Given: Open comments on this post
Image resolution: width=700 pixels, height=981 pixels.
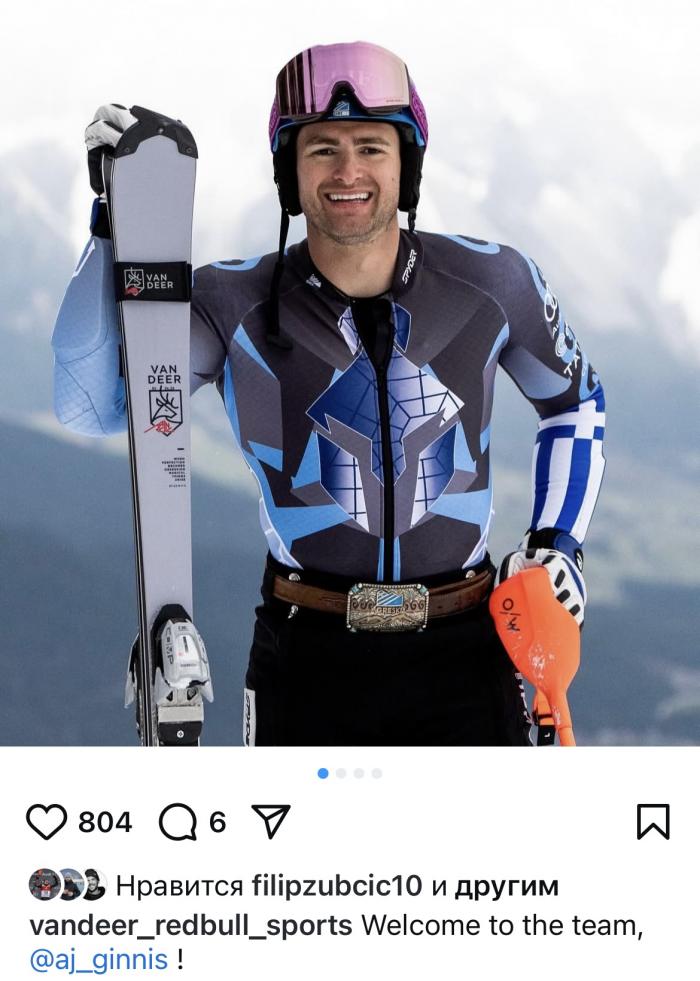Looking at the screenshot, I should pyautogui.click(x=178, y=822).
